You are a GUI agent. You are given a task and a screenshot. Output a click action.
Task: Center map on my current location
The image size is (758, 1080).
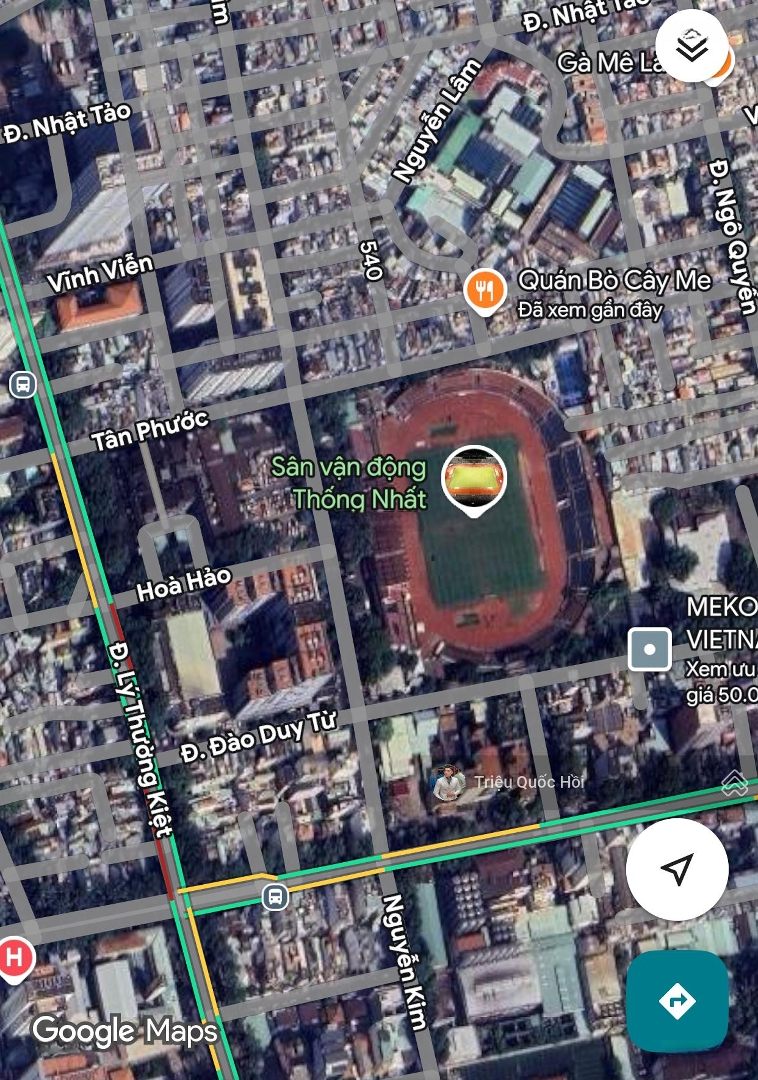(677, 869)
